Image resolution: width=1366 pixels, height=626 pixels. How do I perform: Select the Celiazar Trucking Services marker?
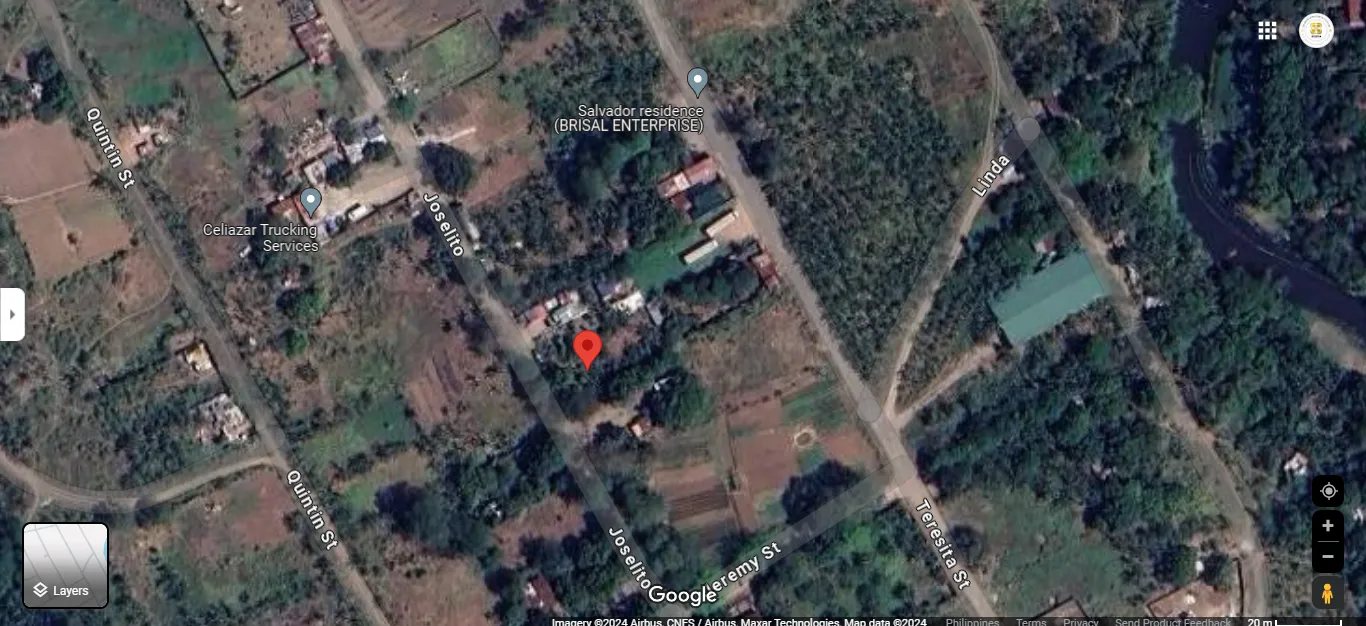coord(311,201)
